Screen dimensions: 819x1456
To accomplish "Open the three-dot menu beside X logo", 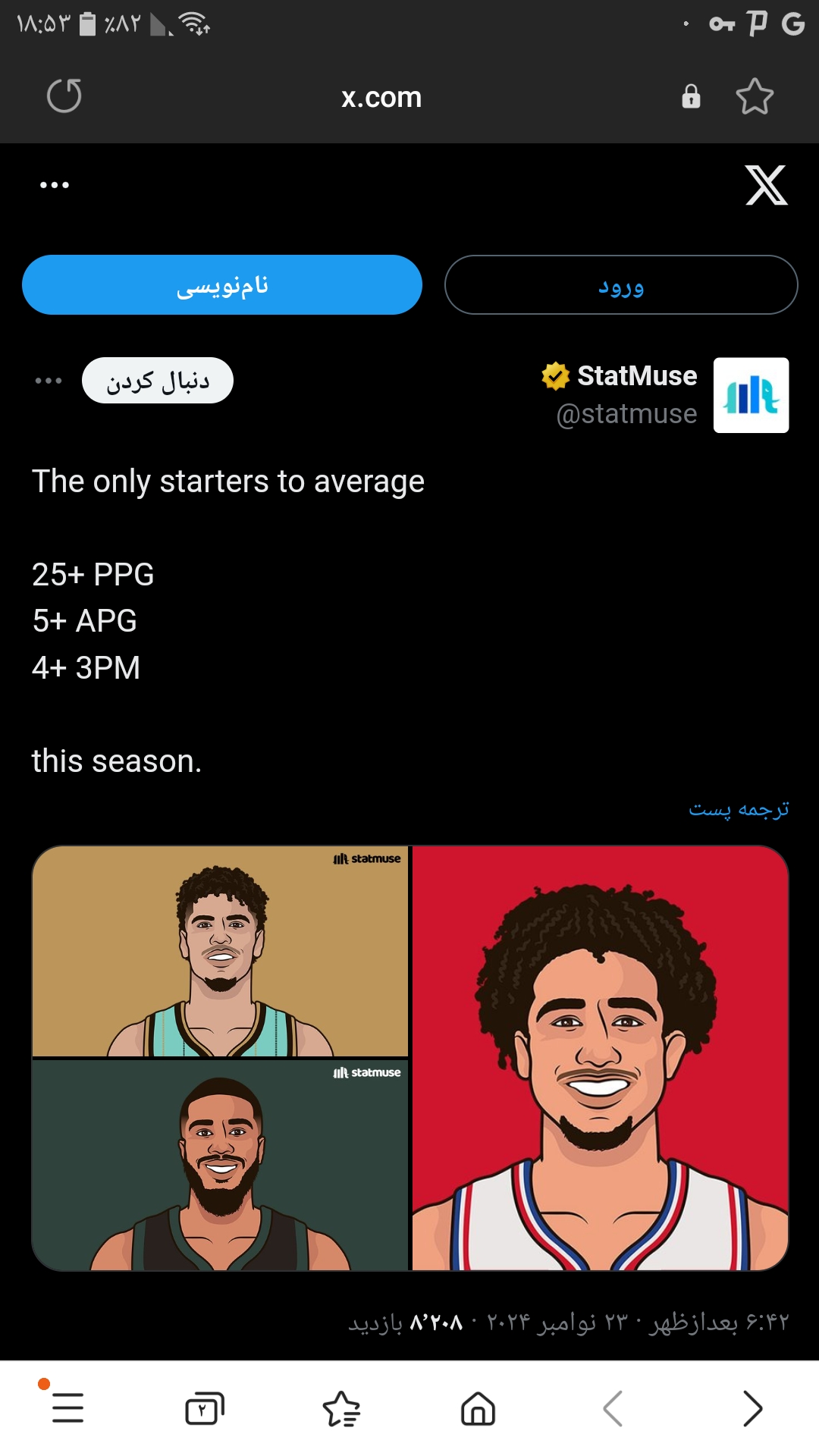I will pos(55,185).
